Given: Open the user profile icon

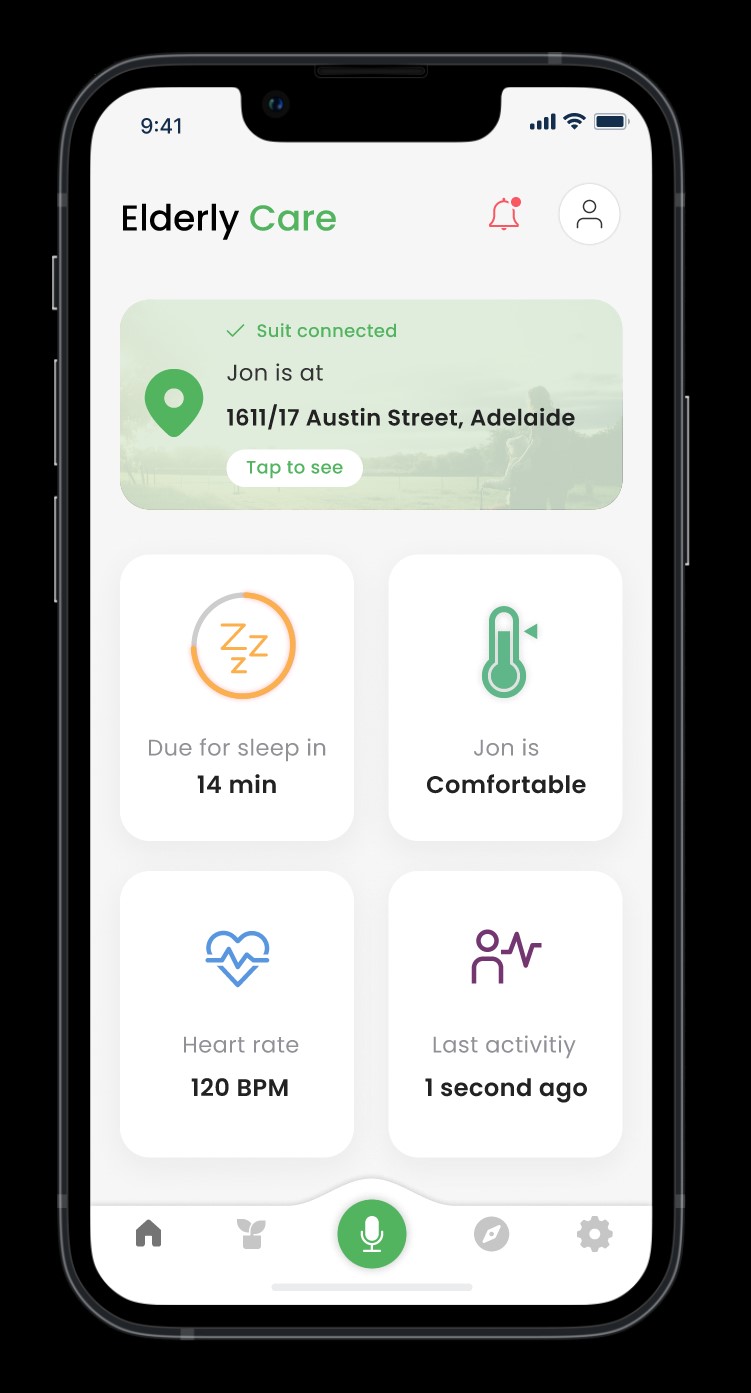Looking at the screenshot, I should click(589, 214).
